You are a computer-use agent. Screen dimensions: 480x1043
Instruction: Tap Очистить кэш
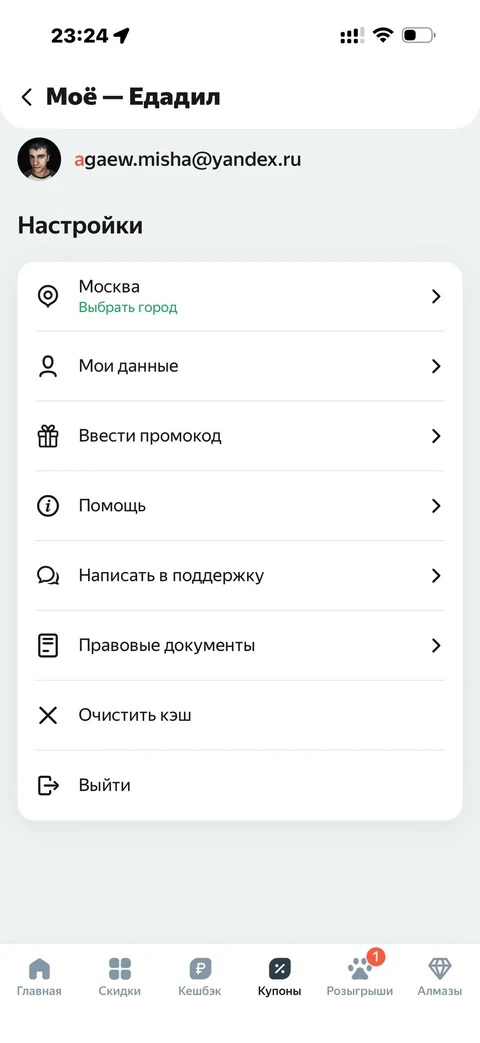coord(240,715)
